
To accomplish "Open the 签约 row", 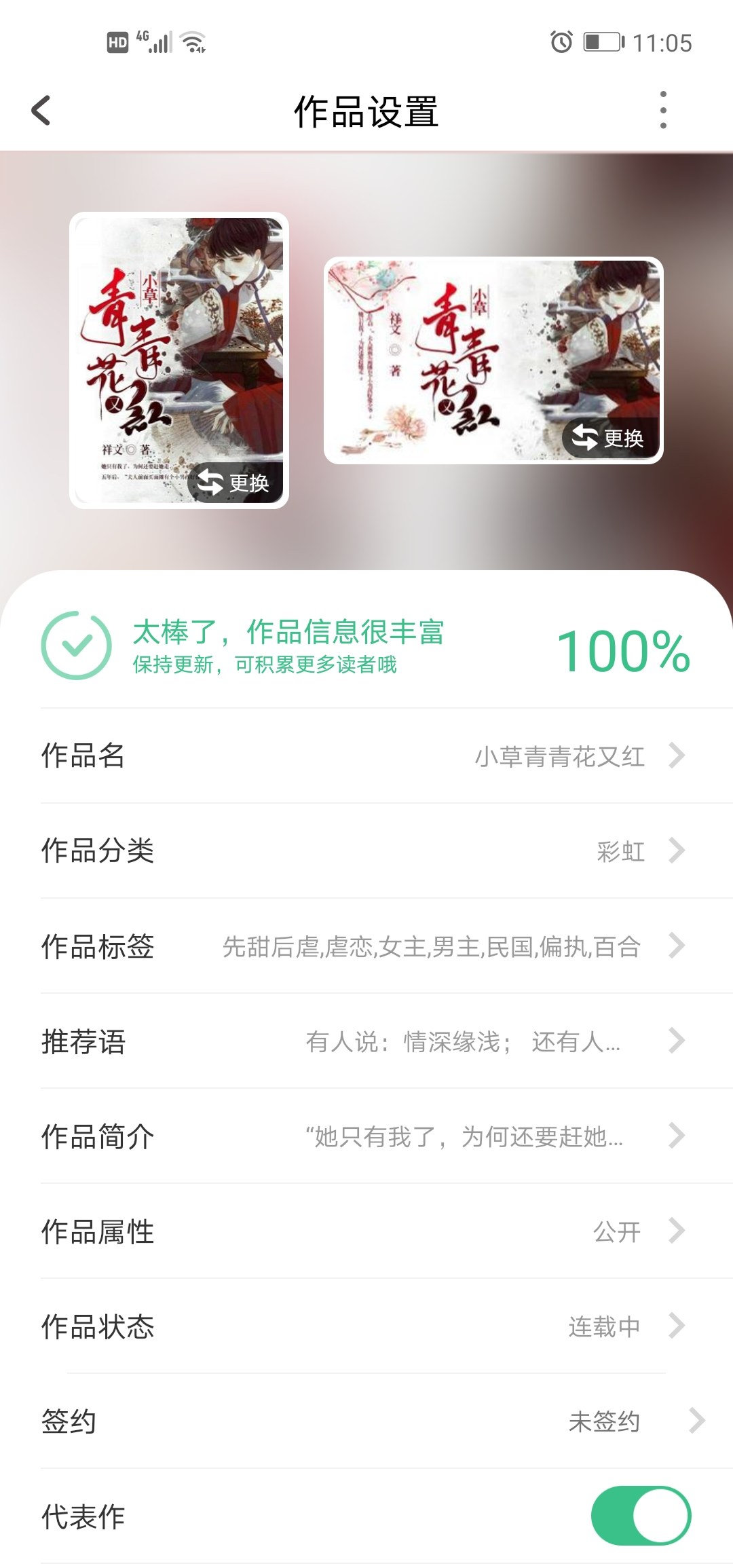I will [366, 1421].
